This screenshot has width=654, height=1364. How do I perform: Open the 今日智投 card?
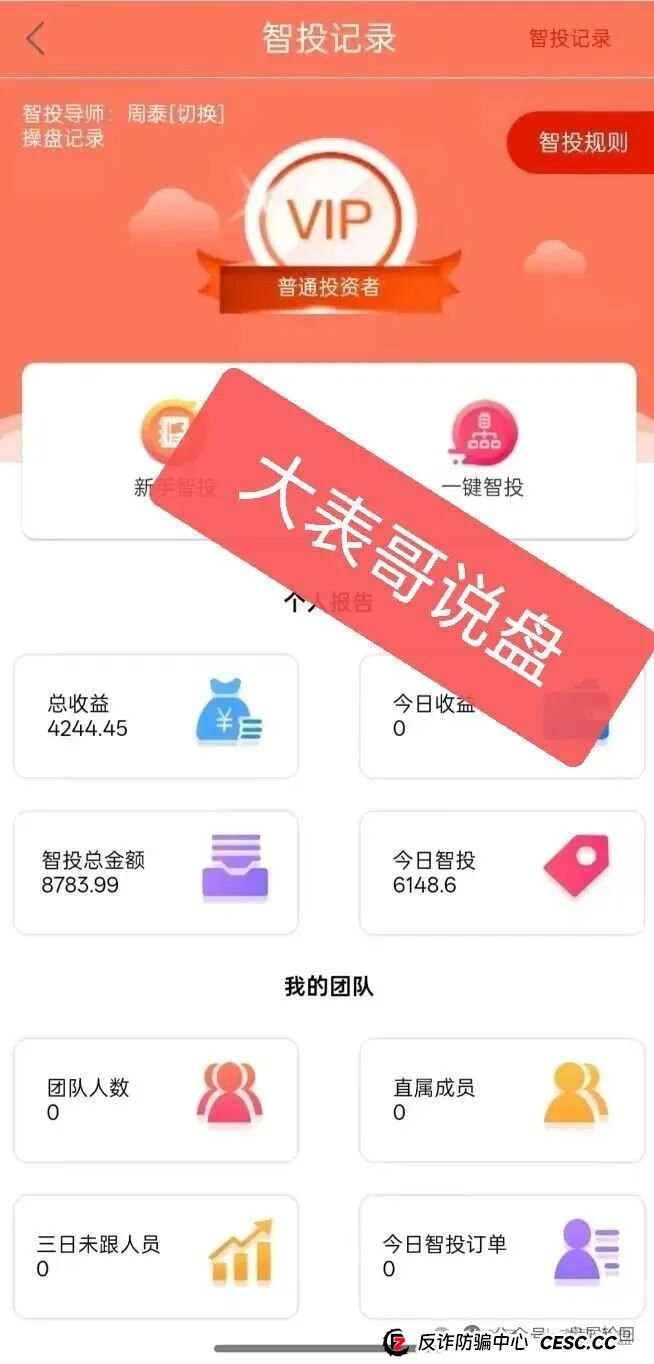(x=502, y=872)
